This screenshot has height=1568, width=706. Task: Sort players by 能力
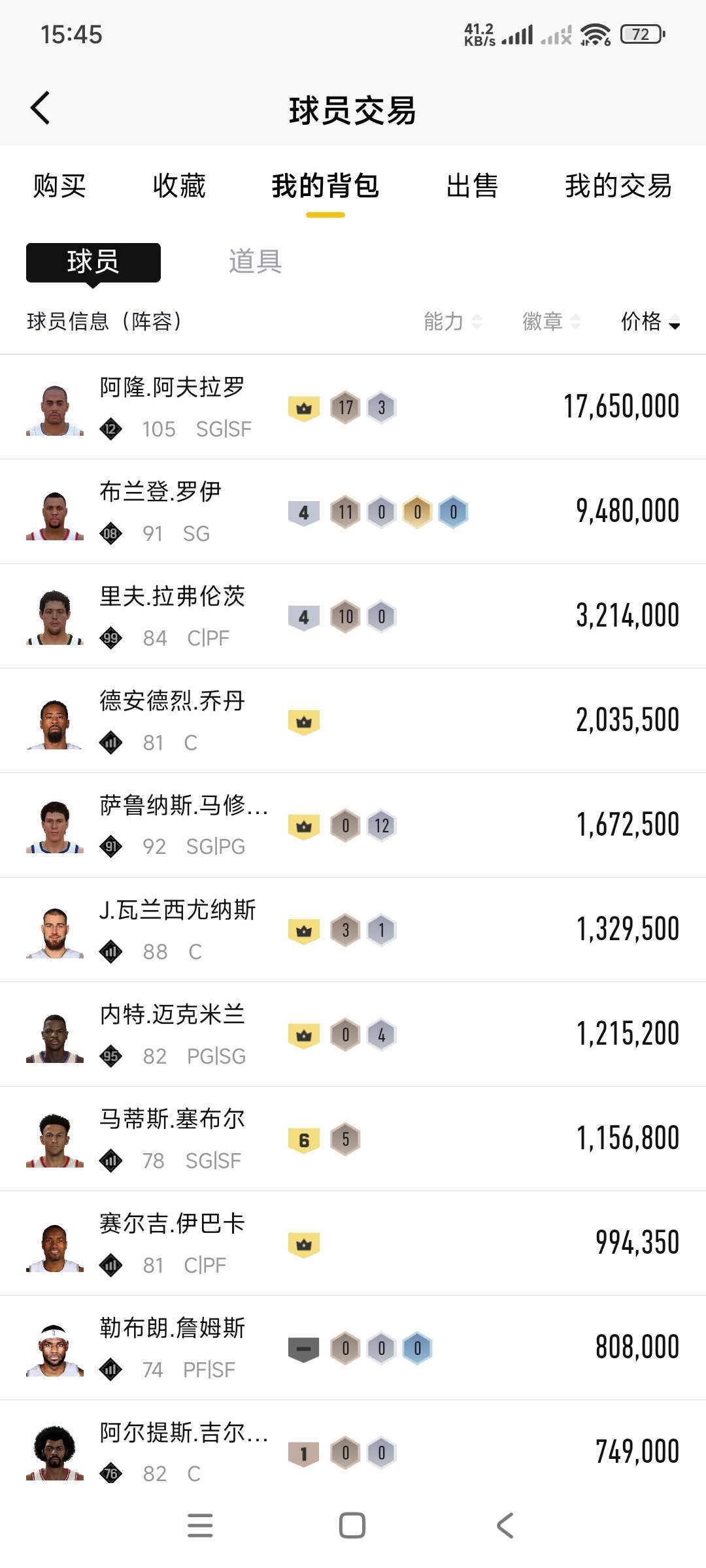coord(452,321)
